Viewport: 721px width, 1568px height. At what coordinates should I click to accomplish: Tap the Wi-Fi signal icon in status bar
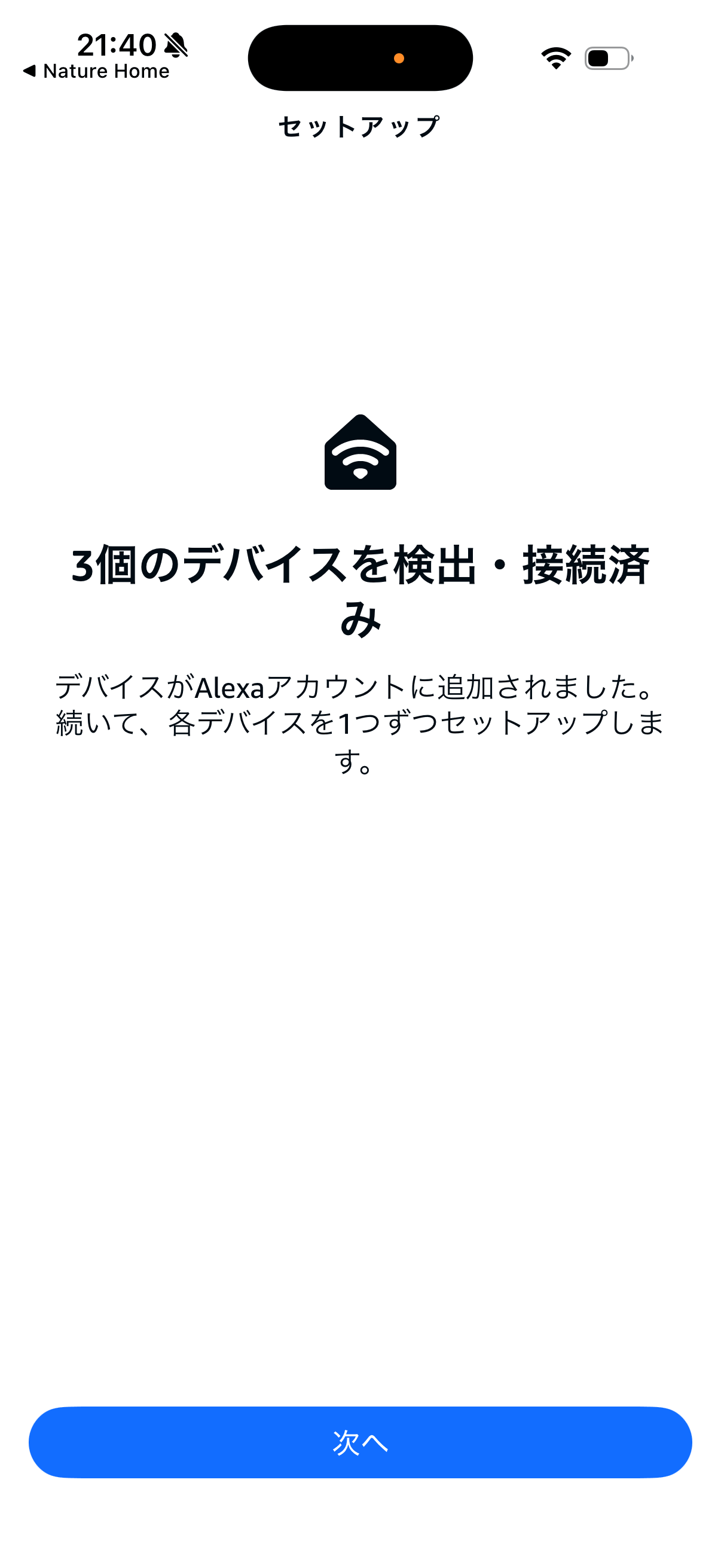(555, 56)
